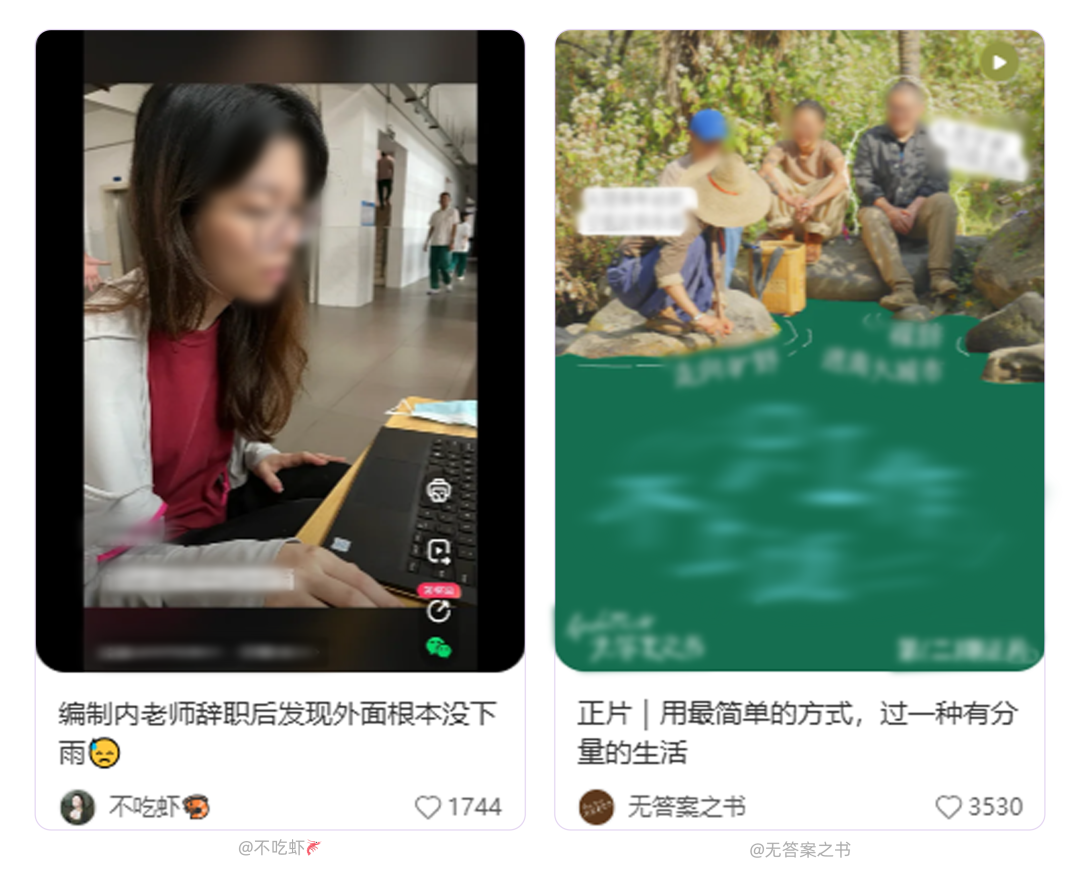Open the title 正片｜用最简单的方式
The height and width of the screenshot is (870, 1080).
coord(797,732)
